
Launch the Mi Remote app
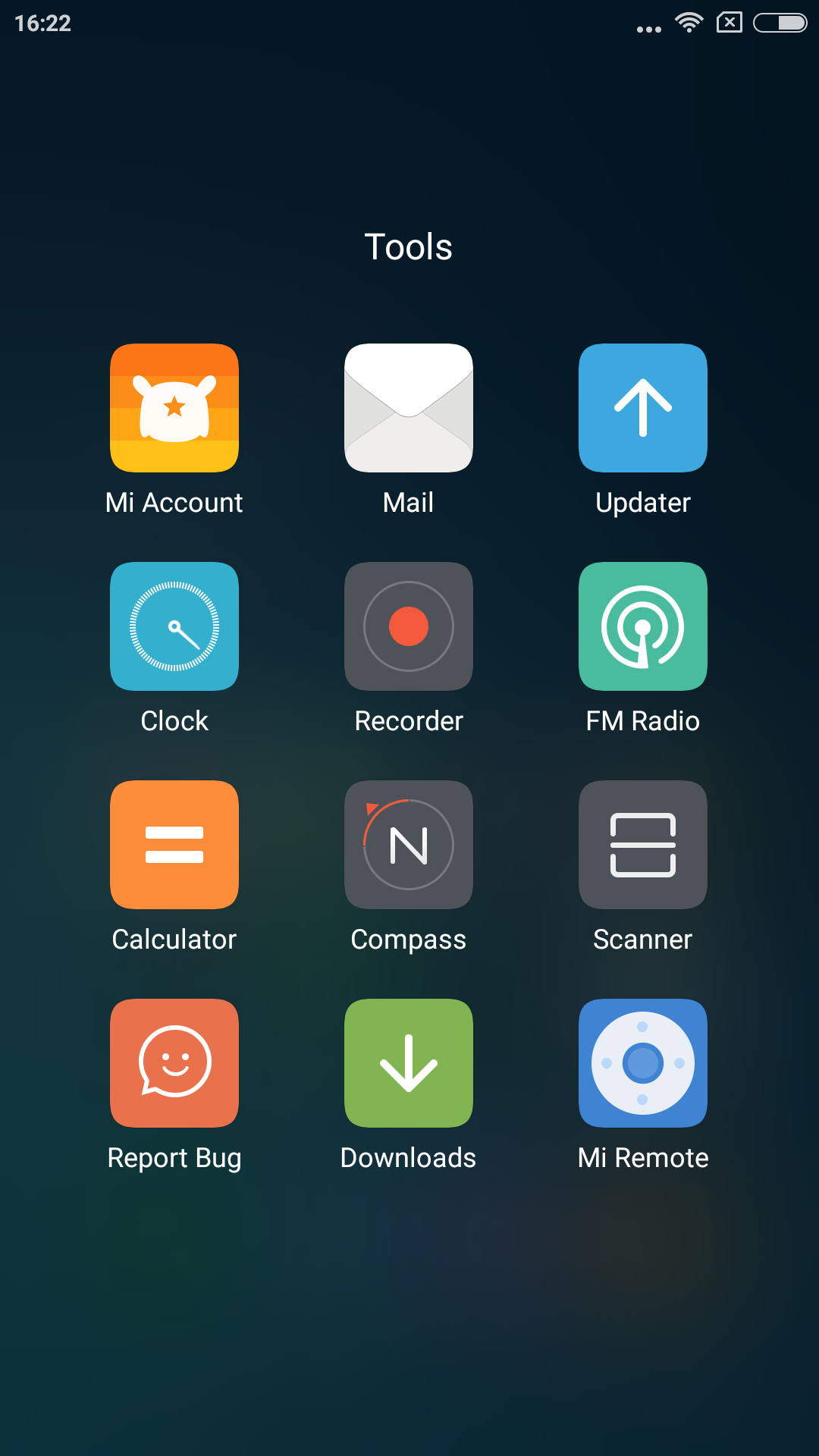(x=643, y=1063)
